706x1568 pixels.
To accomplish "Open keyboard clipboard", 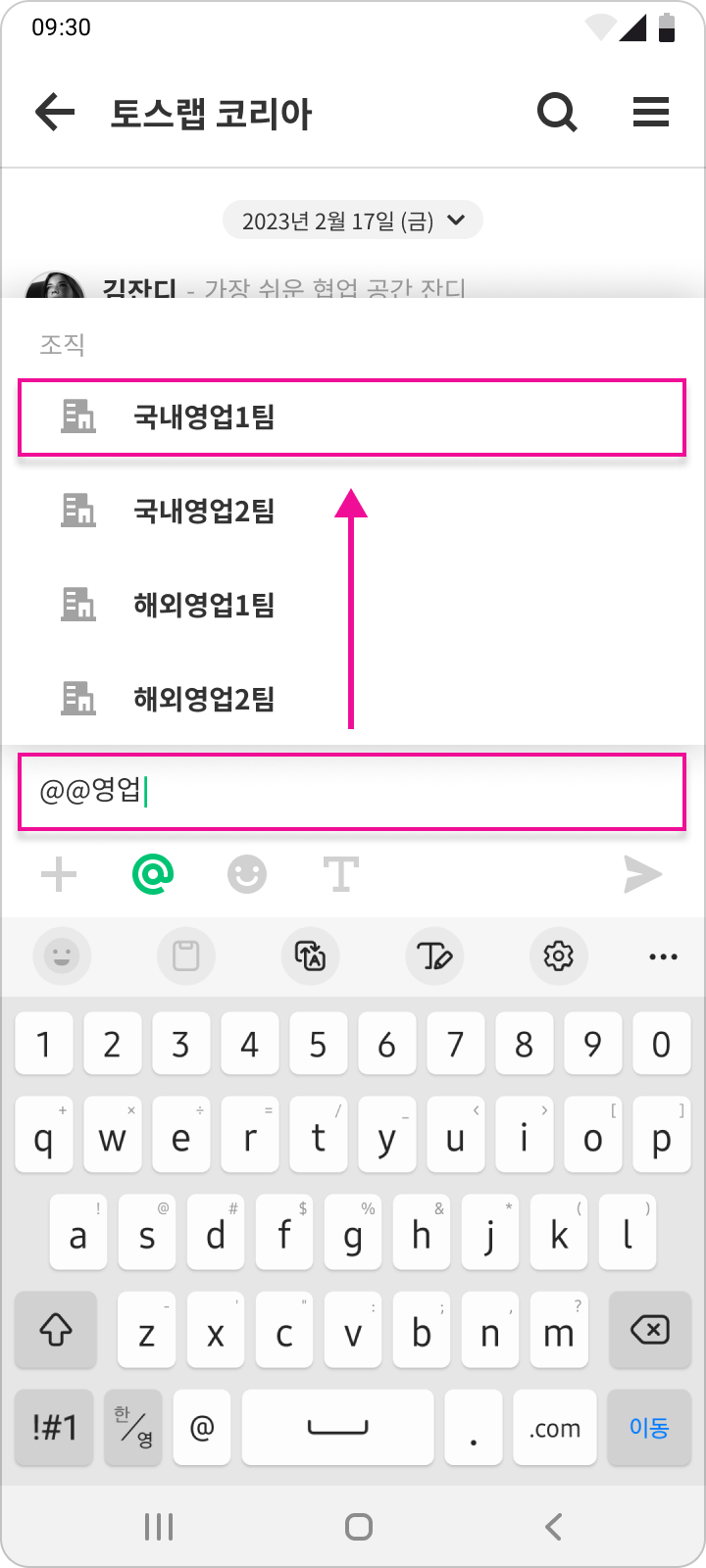I will tap(186, 955).
